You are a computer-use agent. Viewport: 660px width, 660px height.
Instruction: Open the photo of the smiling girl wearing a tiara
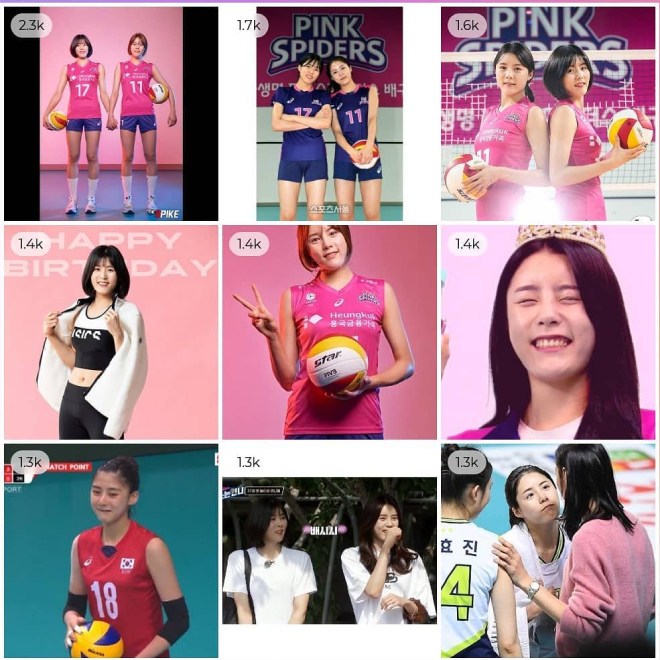(548, 332)
